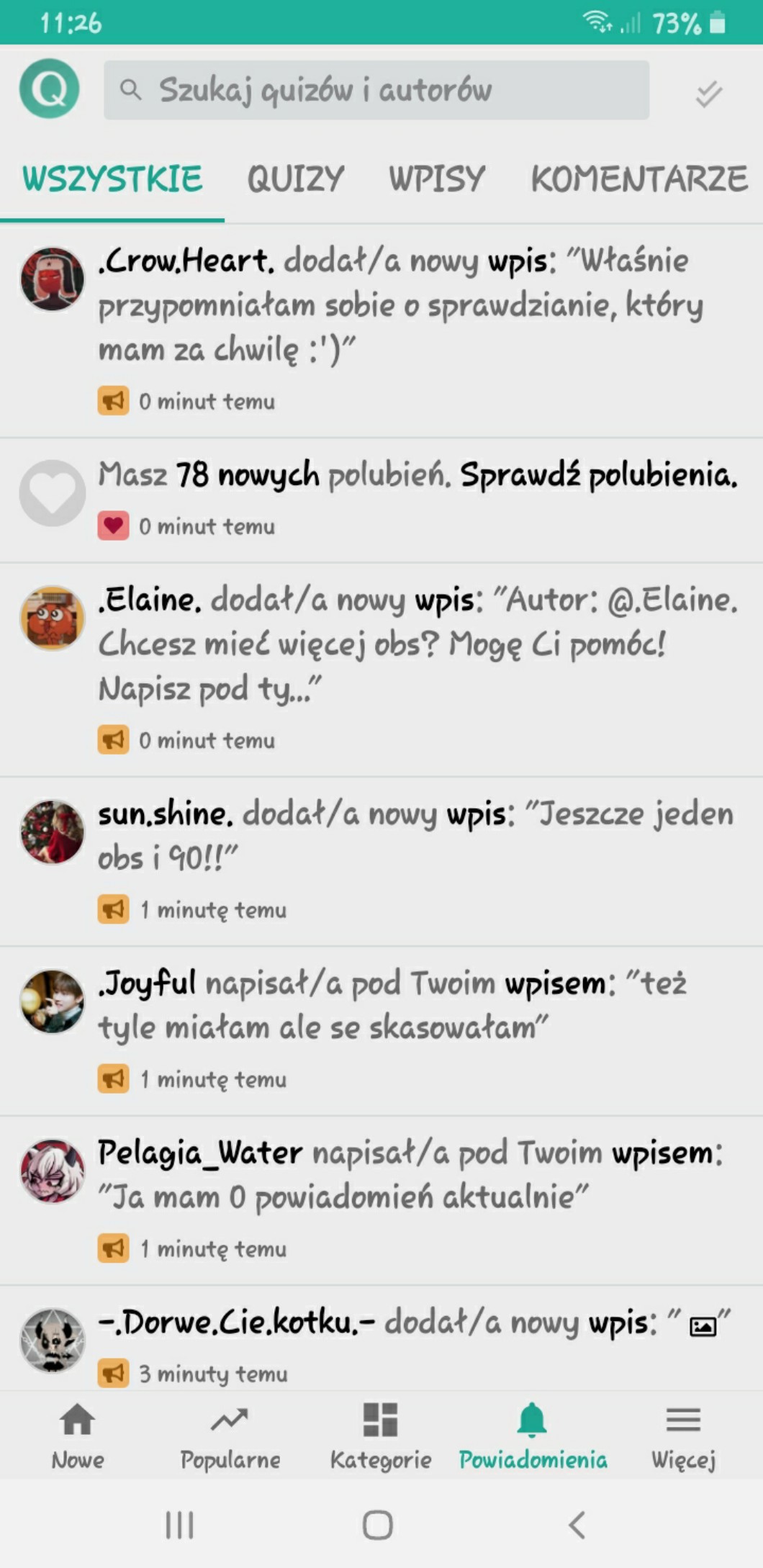The height and width of the screenshot is (1568, 763).
Task: Switch to the KOMENTARZE tab
Action: [639, 179]
